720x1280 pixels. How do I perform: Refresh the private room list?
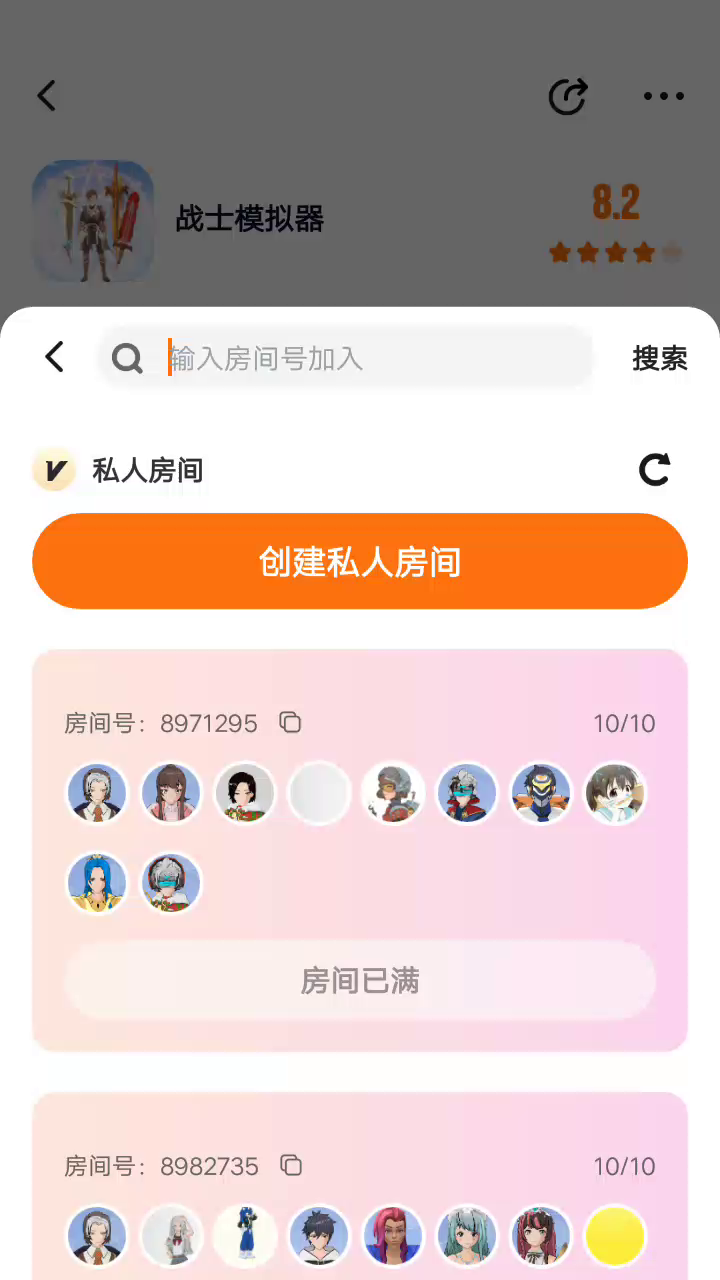click(x=655, y=469)
